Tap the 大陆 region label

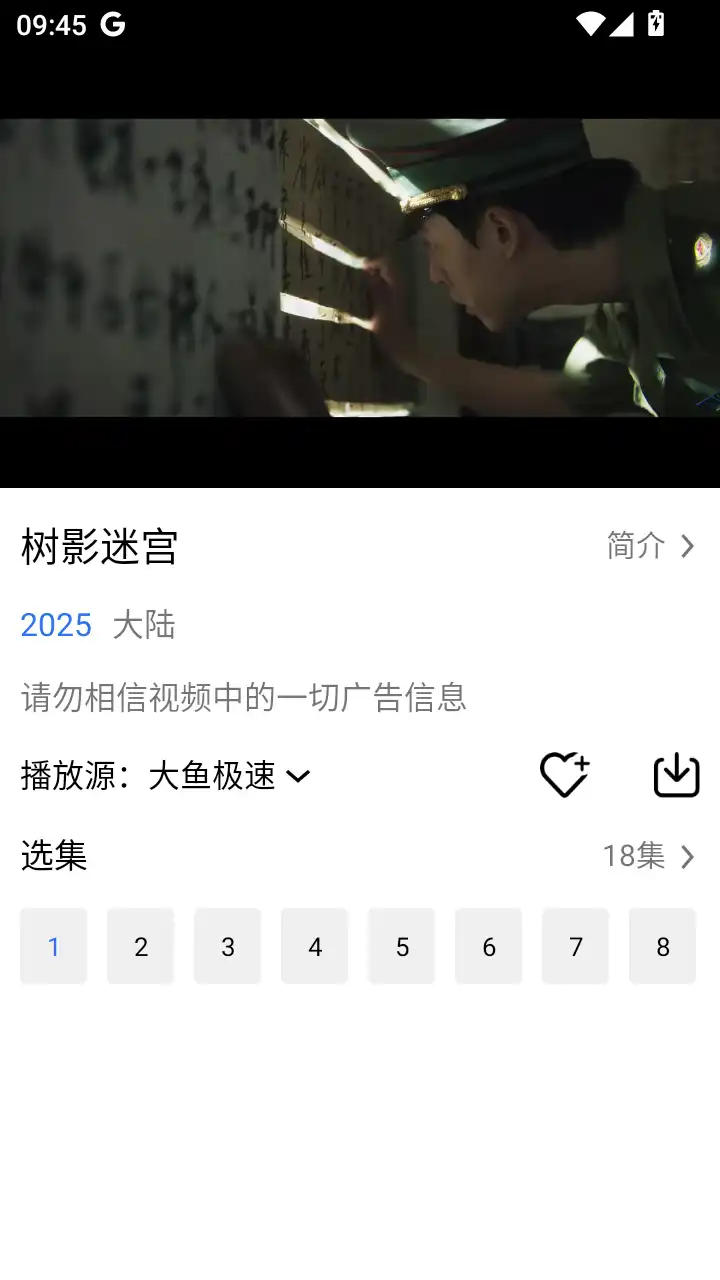(x=146, y=625)
